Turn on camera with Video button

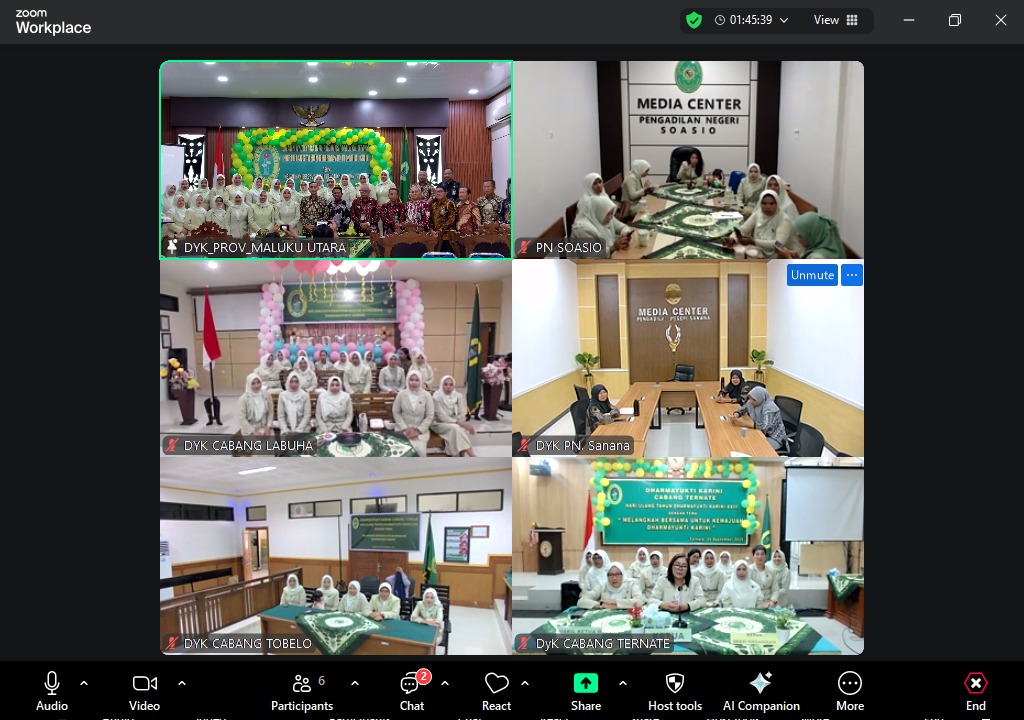(x=144, y=690)
